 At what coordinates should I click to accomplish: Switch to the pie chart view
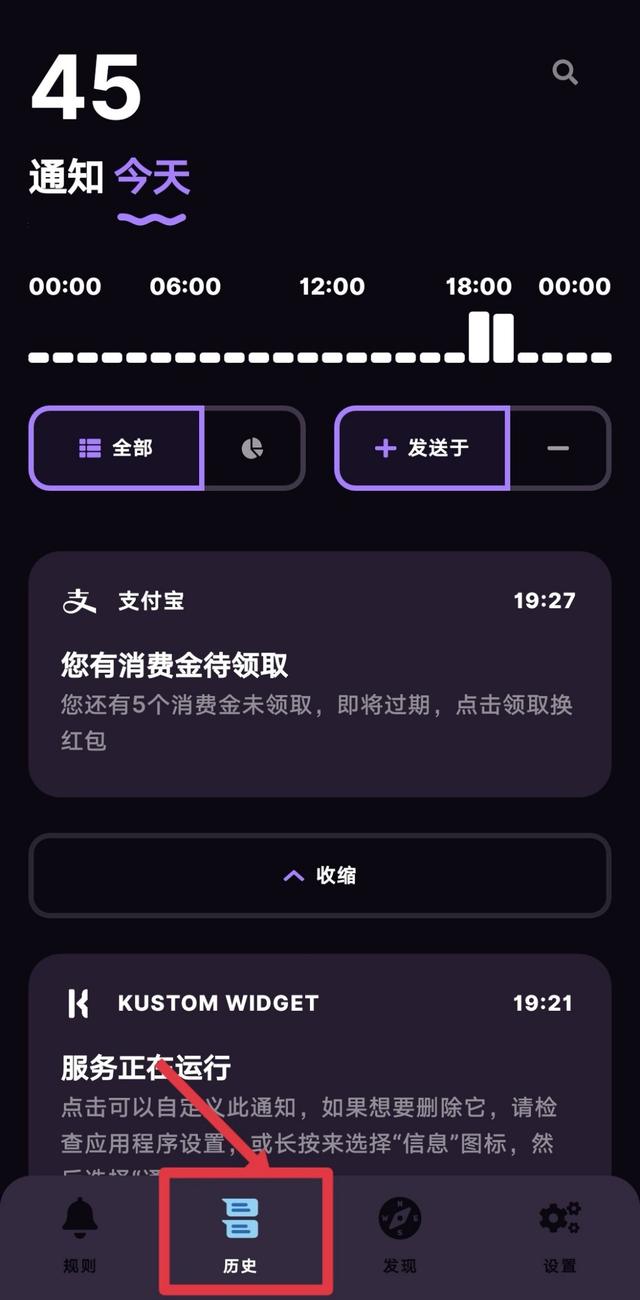click(x=253, y=448)
